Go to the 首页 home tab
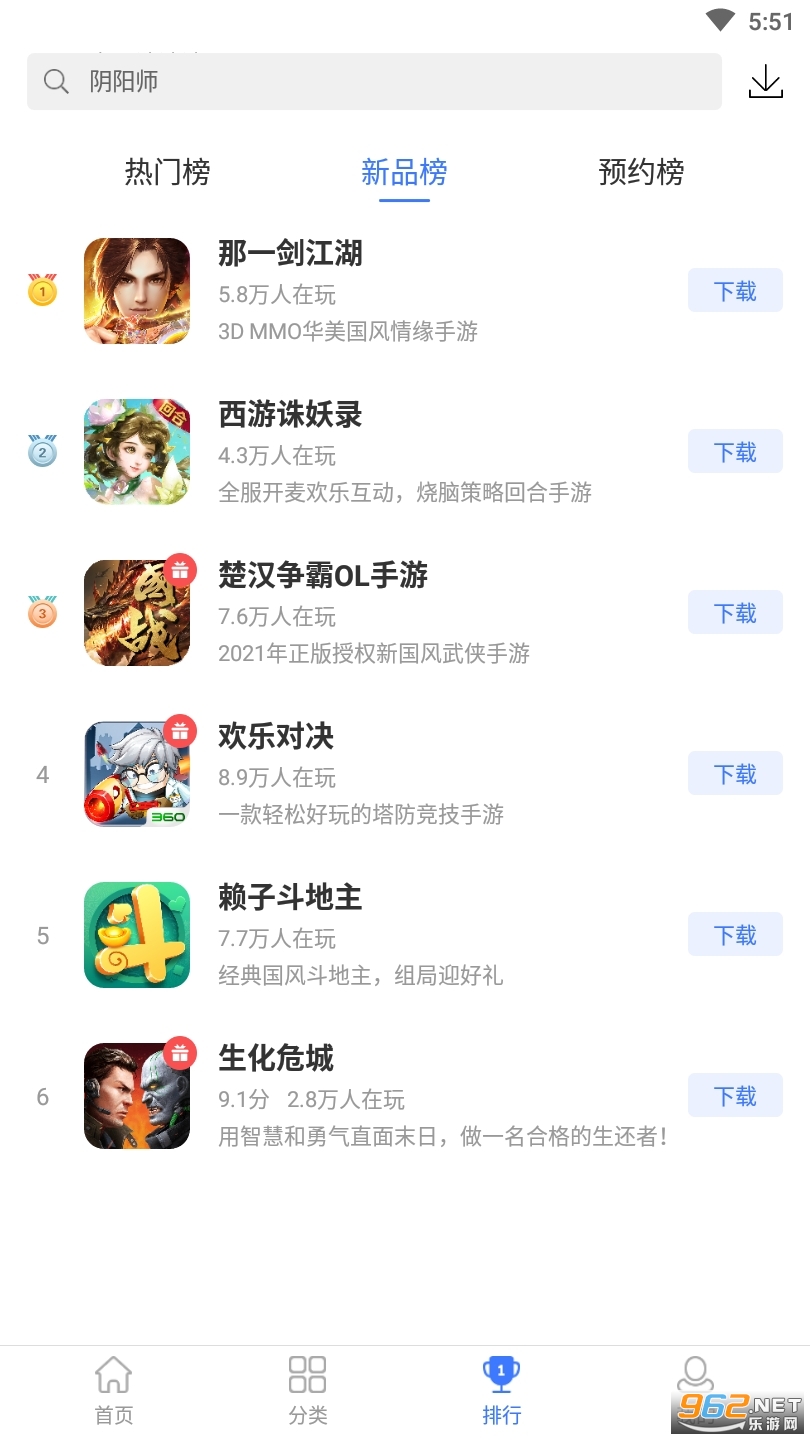This screenshot has height=1440, width=810. (113, 1391)
